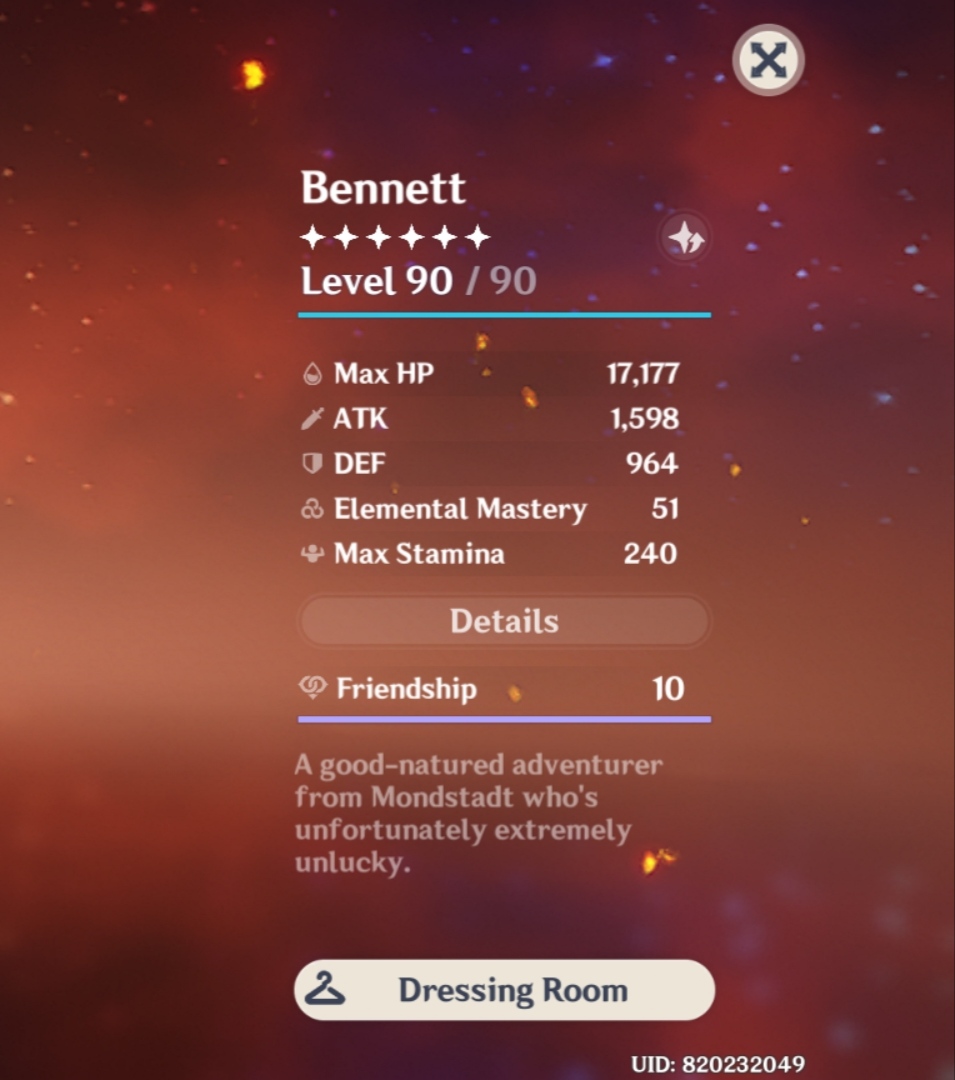Screen dimensions: 955x1080
Task: Select the ATK sword icon
Action: (x=313, y=418)
